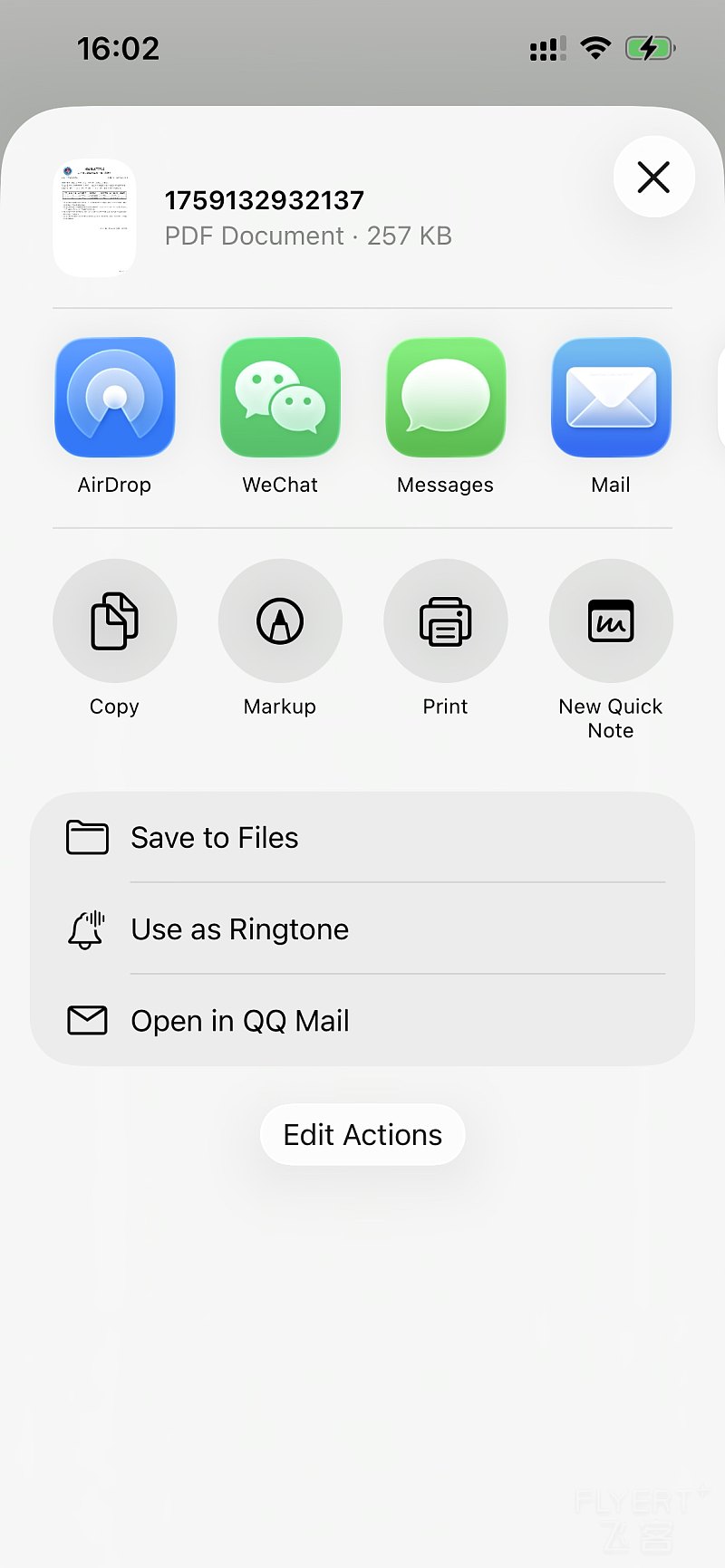Choose Use as Ringtone
The height and width of the screenshot is (1568, 725).
pyautogui.click(x=362, y=929)
